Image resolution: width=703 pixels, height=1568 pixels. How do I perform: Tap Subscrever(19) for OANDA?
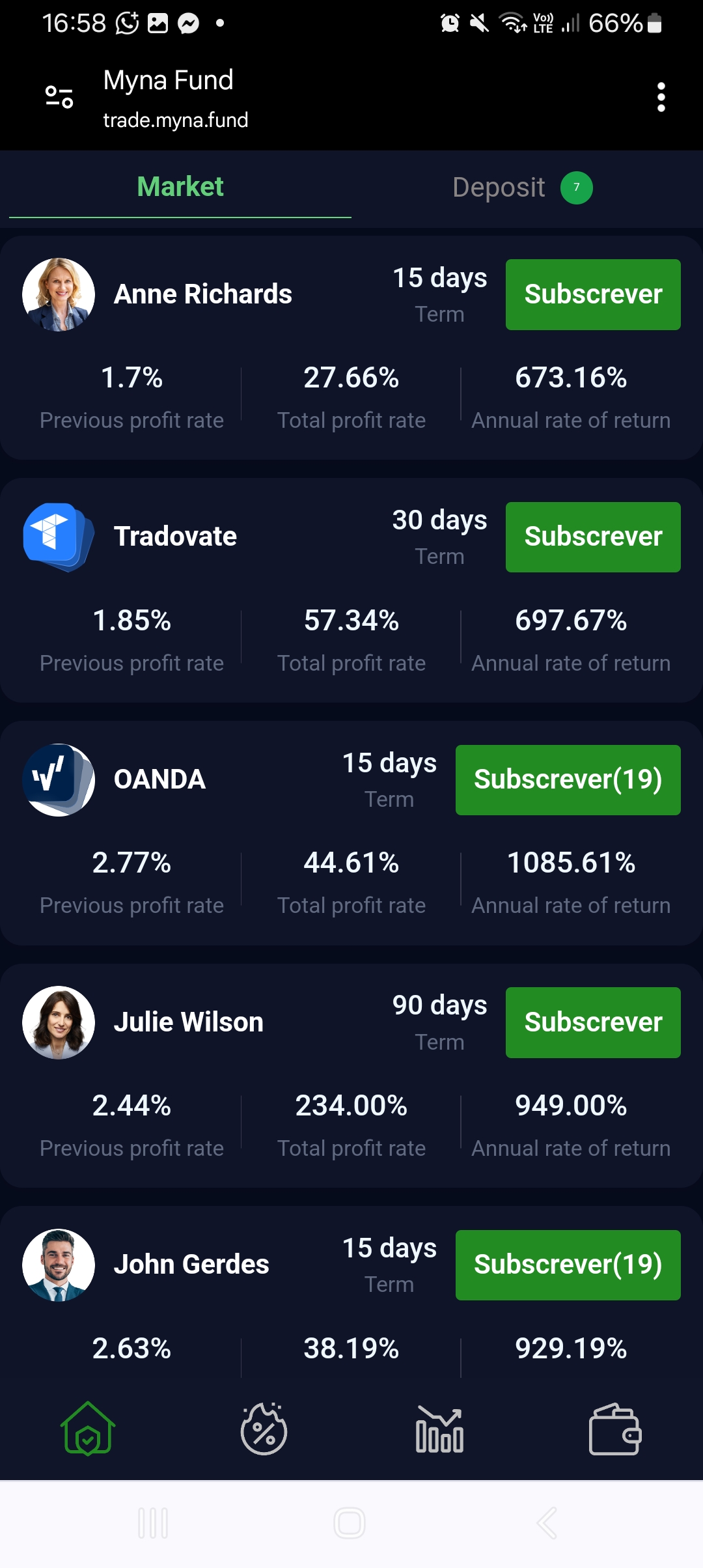click(568, 780)
